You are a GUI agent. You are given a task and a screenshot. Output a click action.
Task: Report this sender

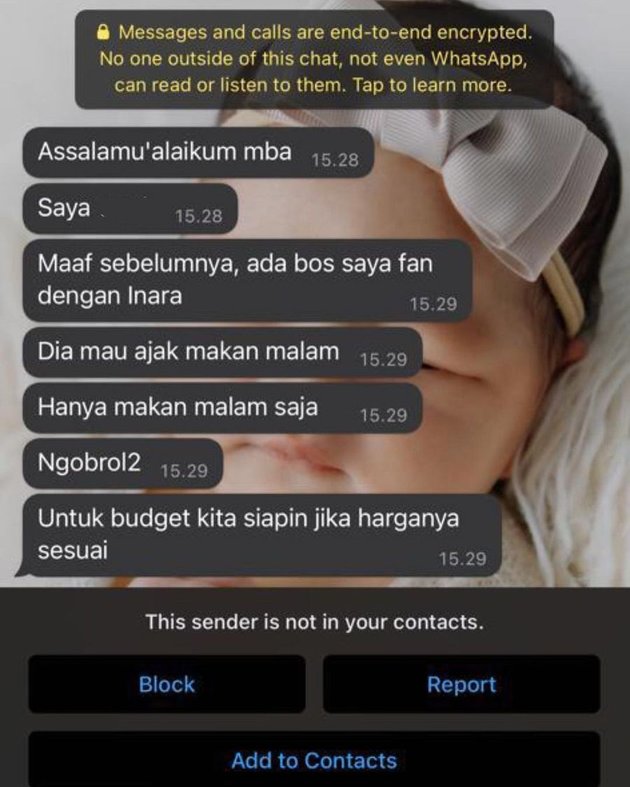pos(461,685)
